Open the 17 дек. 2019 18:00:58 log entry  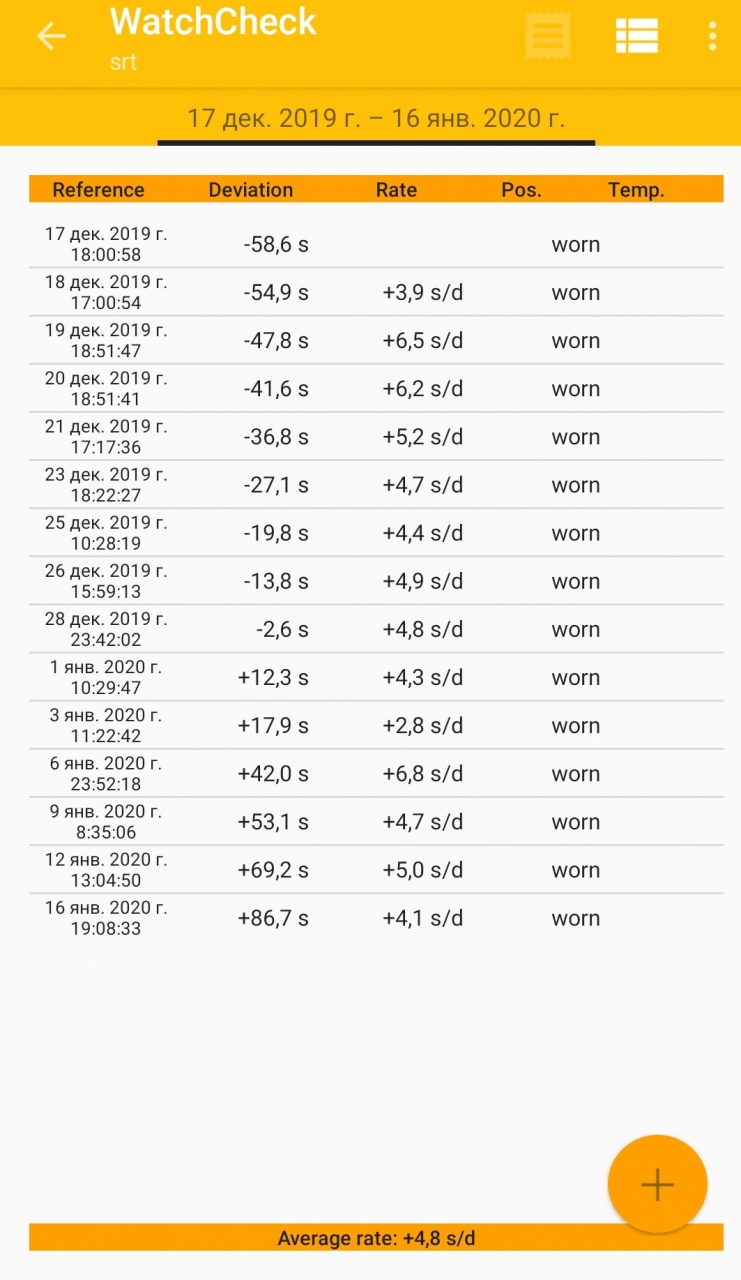pyautogui.click(x=375, y=244)
